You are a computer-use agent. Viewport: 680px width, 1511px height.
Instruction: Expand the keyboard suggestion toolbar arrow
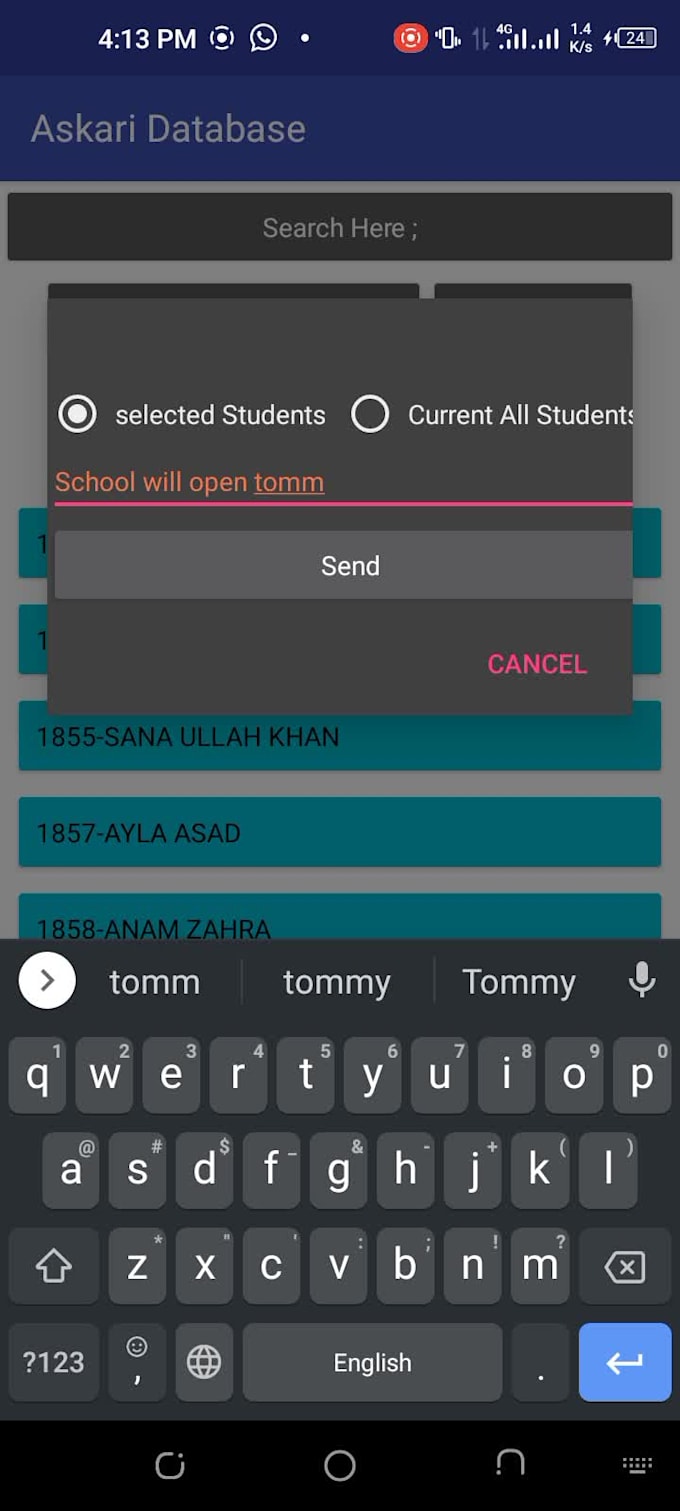(47, 981)
